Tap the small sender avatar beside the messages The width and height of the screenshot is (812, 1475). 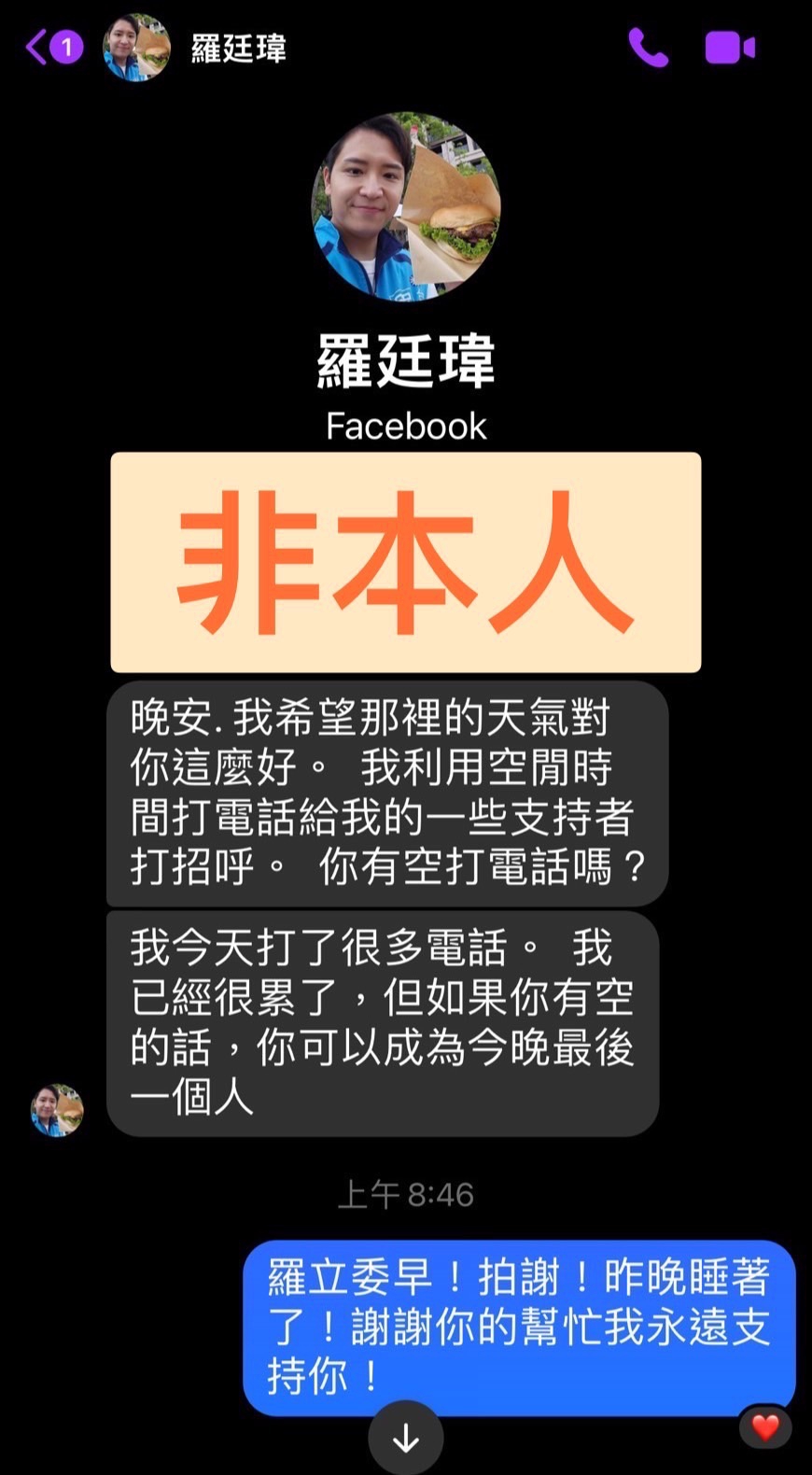click(x=57, y=1110)
